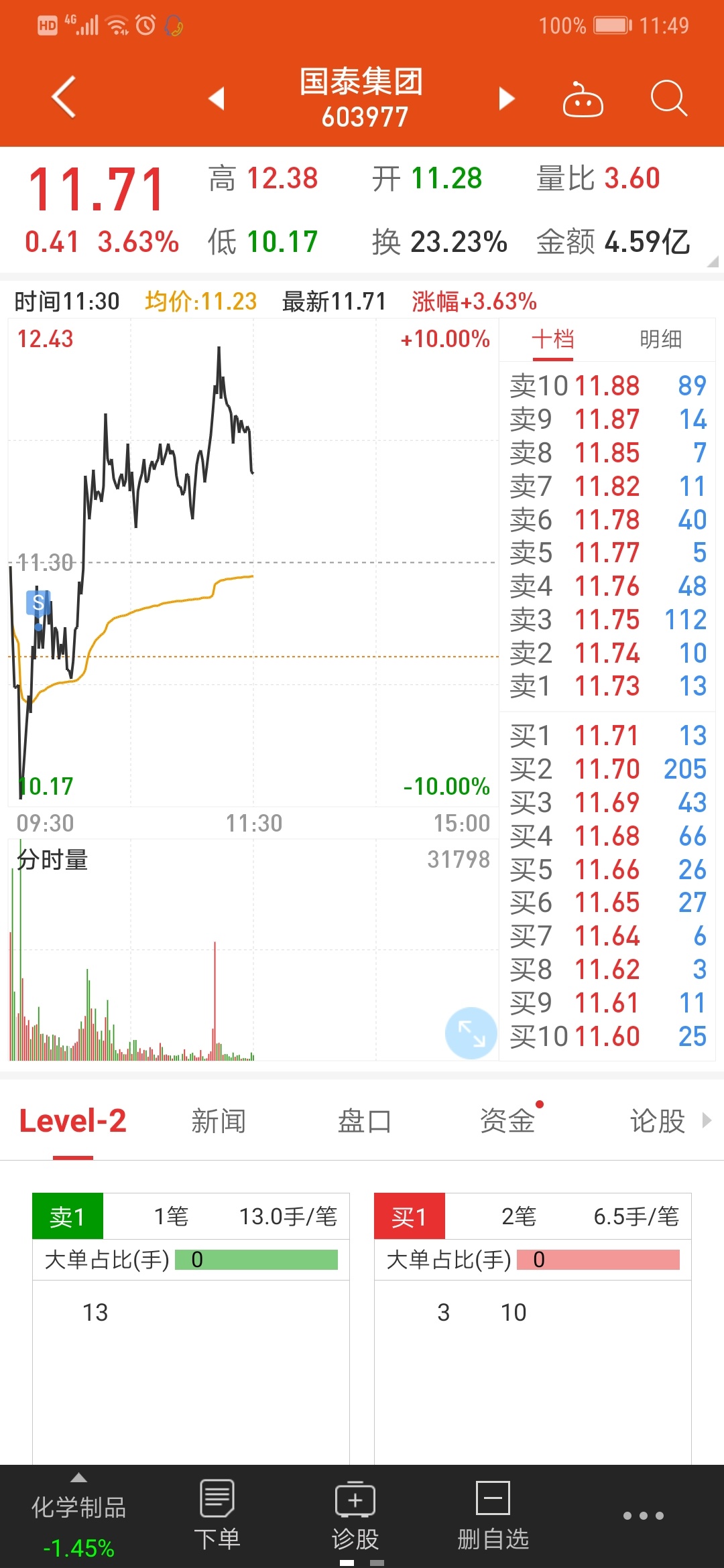Open the 资金 tab
Image resolution: width=724 pixels, height=1568 pixels.
click(x=507, y=1120)
